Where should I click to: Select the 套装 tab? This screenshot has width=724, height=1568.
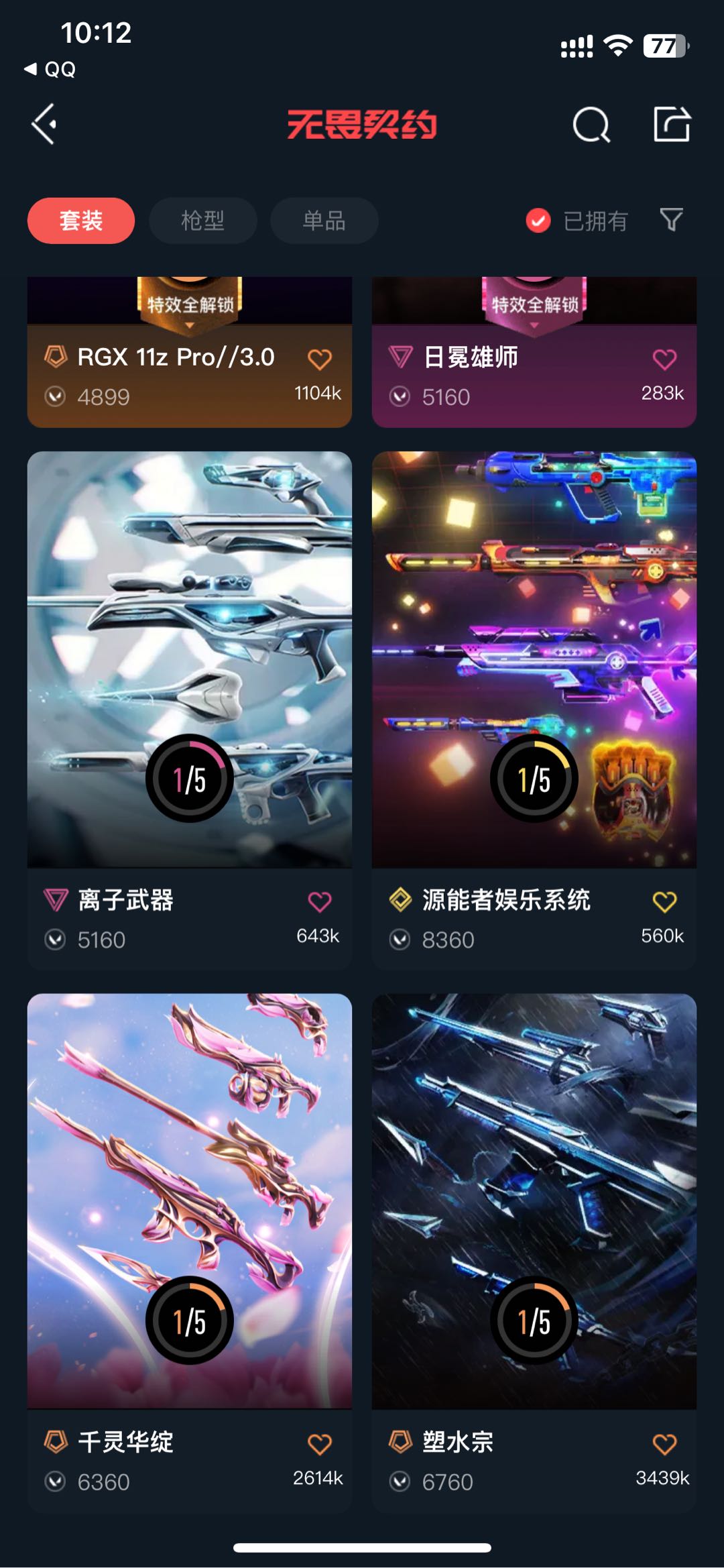click(x=81, y=221)
